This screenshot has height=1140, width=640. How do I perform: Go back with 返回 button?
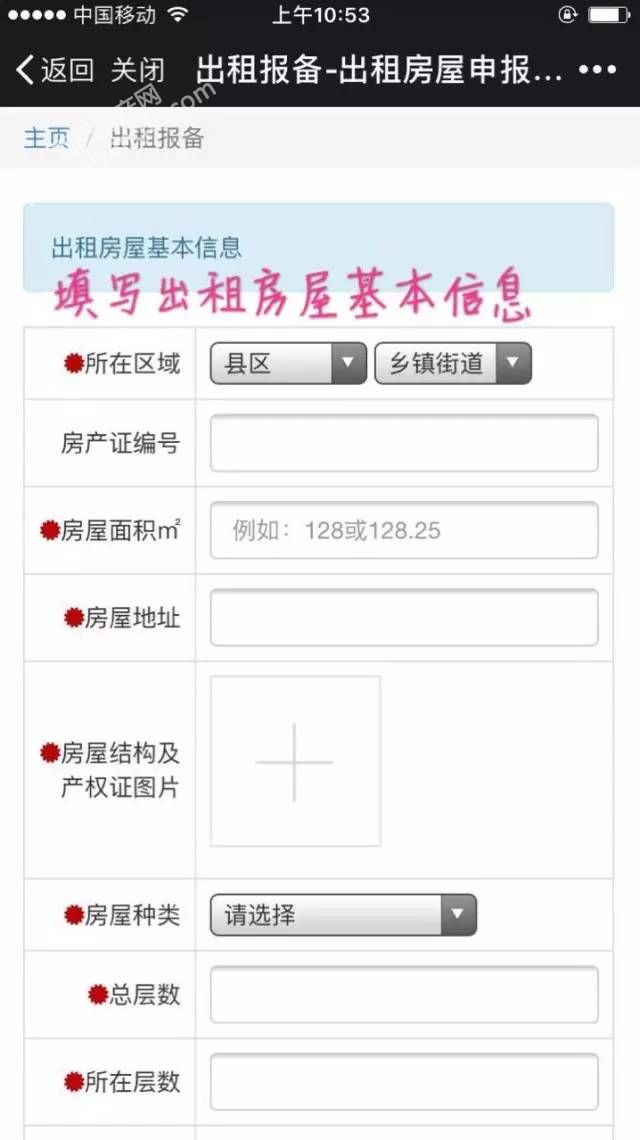(x=56, y=70)
